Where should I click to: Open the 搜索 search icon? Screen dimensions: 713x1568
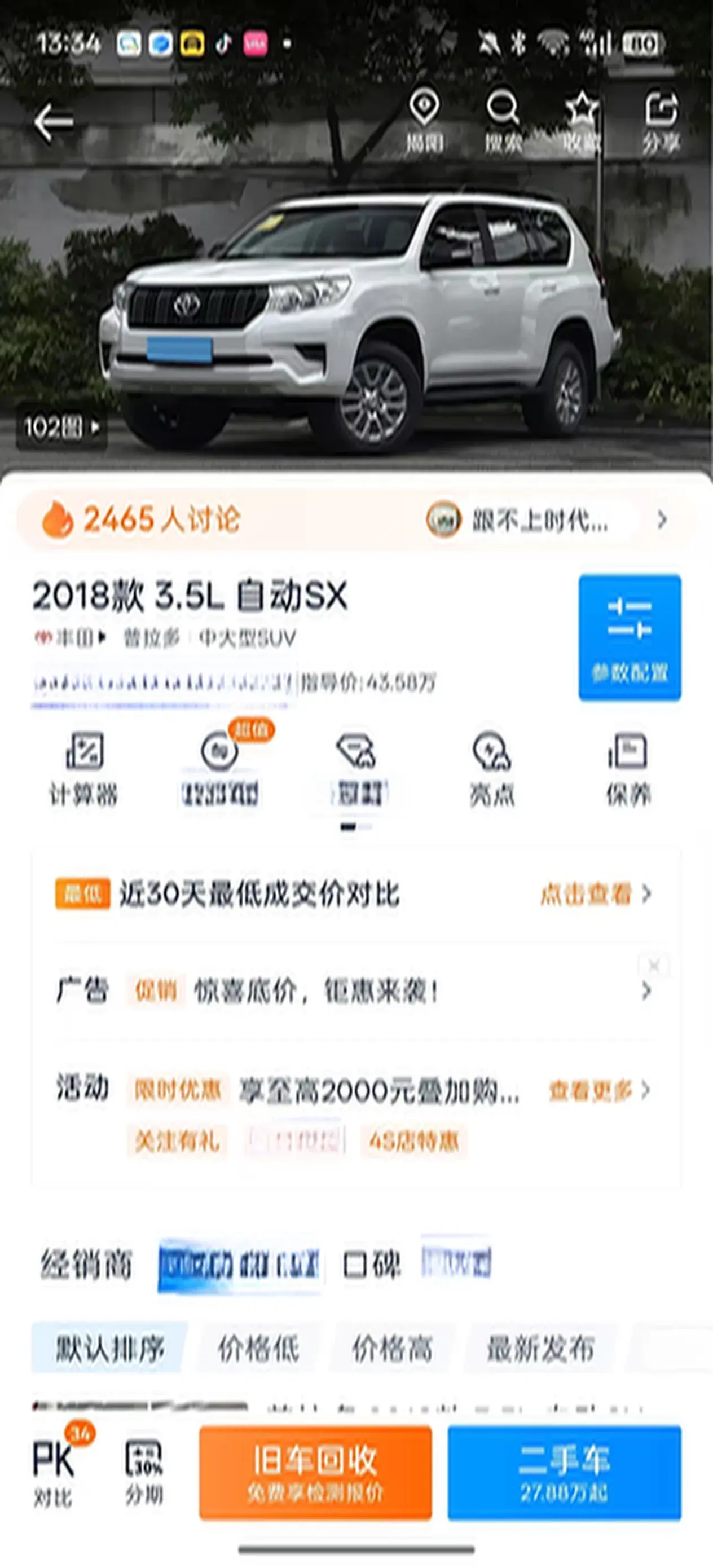[503, 120]
